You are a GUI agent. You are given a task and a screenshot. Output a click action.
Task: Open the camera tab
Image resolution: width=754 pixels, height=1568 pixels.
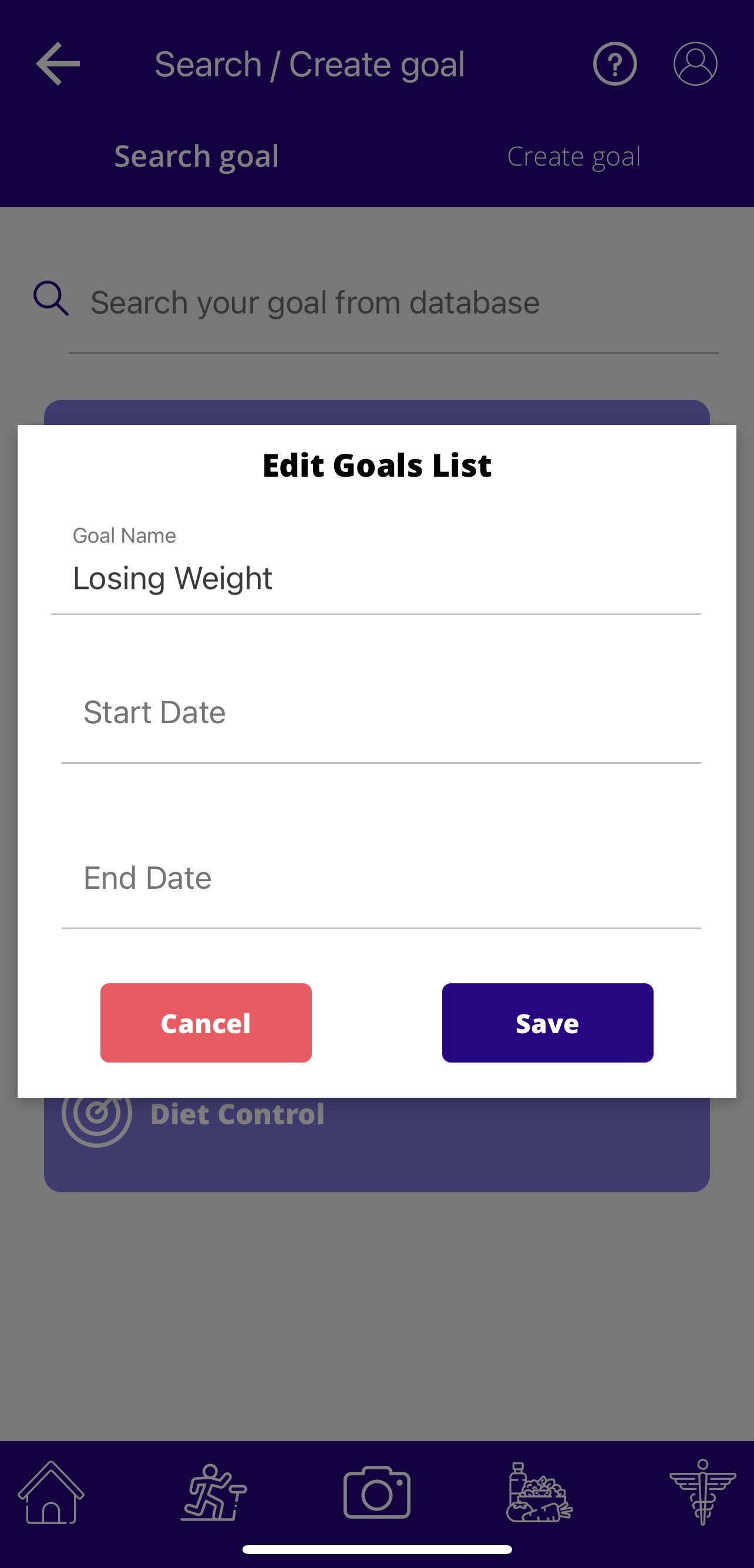pyautogui.click(x=376, y=1492)
